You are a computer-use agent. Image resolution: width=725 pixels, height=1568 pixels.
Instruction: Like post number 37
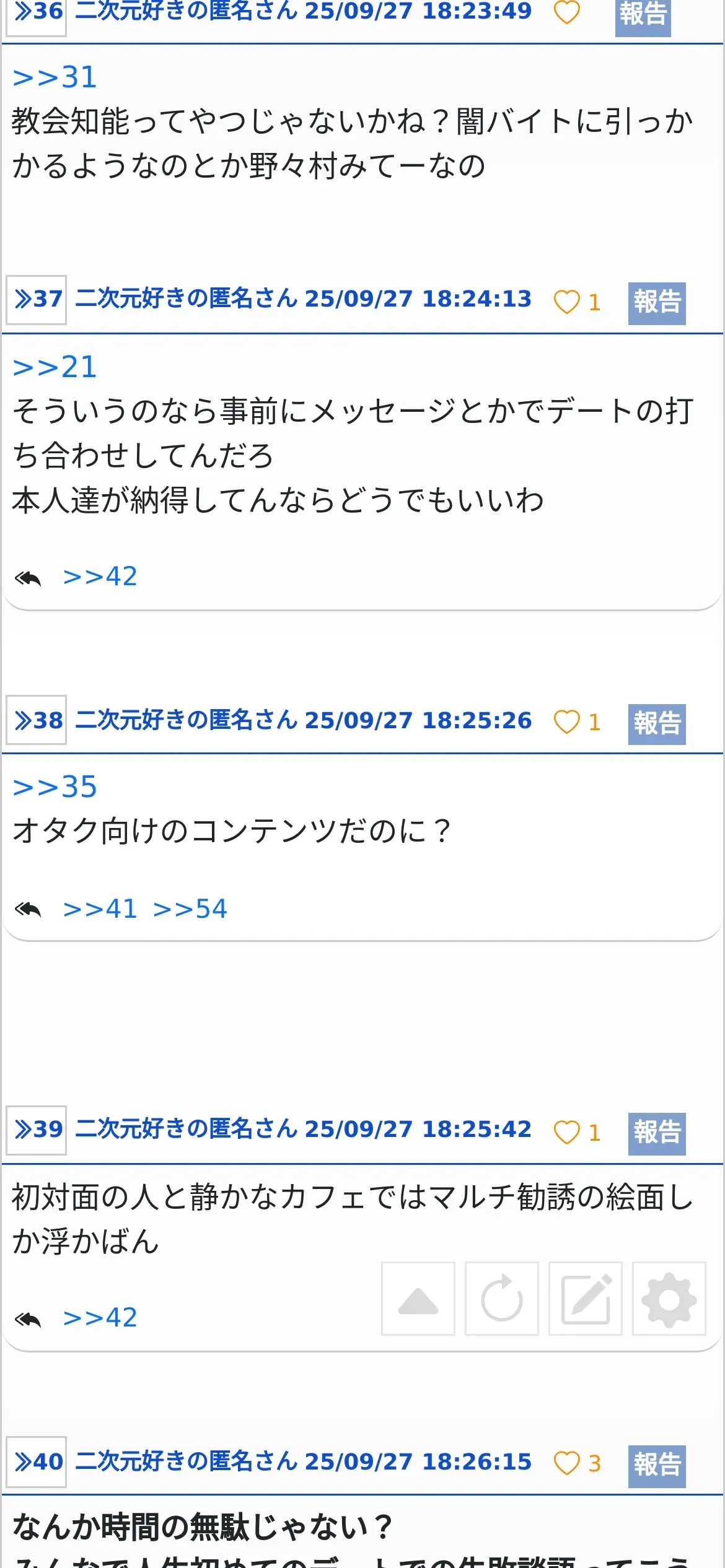(566, 302)
